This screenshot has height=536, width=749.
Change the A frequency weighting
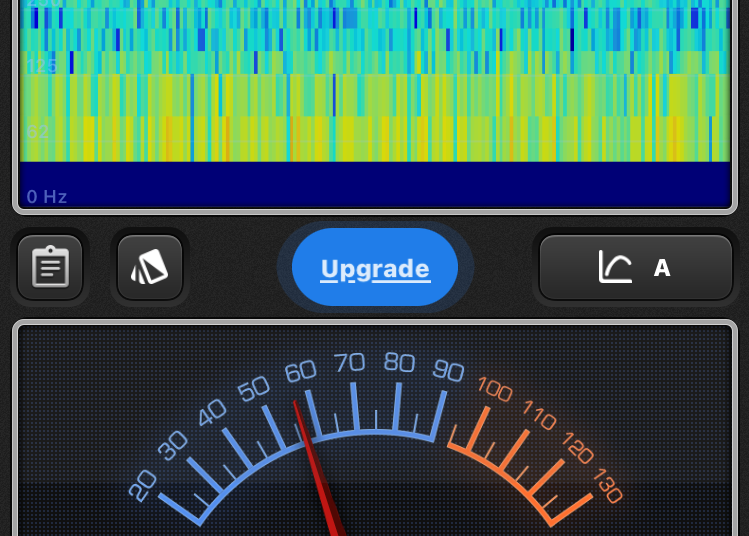(636, 267)
